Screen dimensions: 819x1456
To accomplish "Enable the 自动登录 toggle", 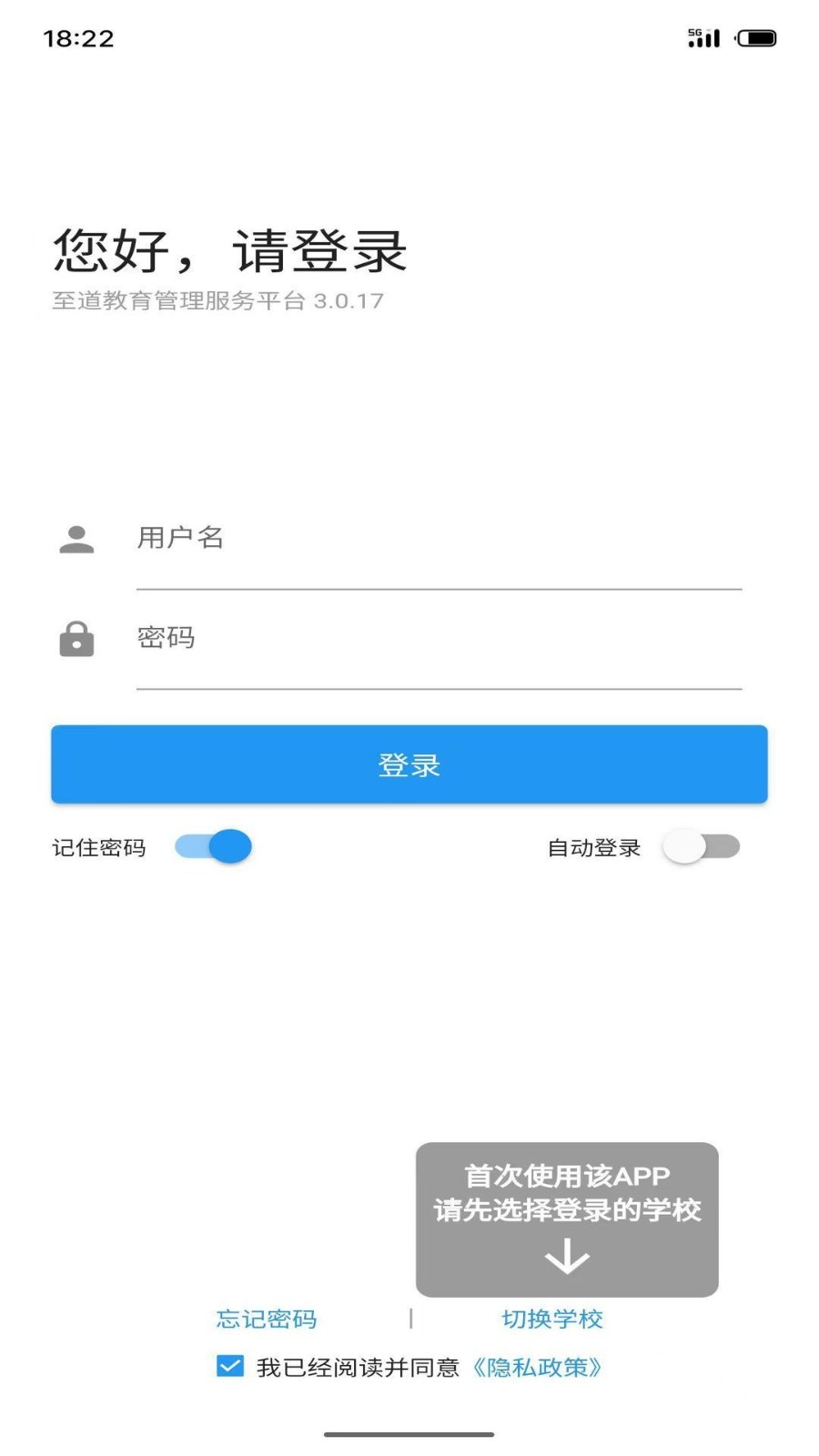I will [702, 846].
